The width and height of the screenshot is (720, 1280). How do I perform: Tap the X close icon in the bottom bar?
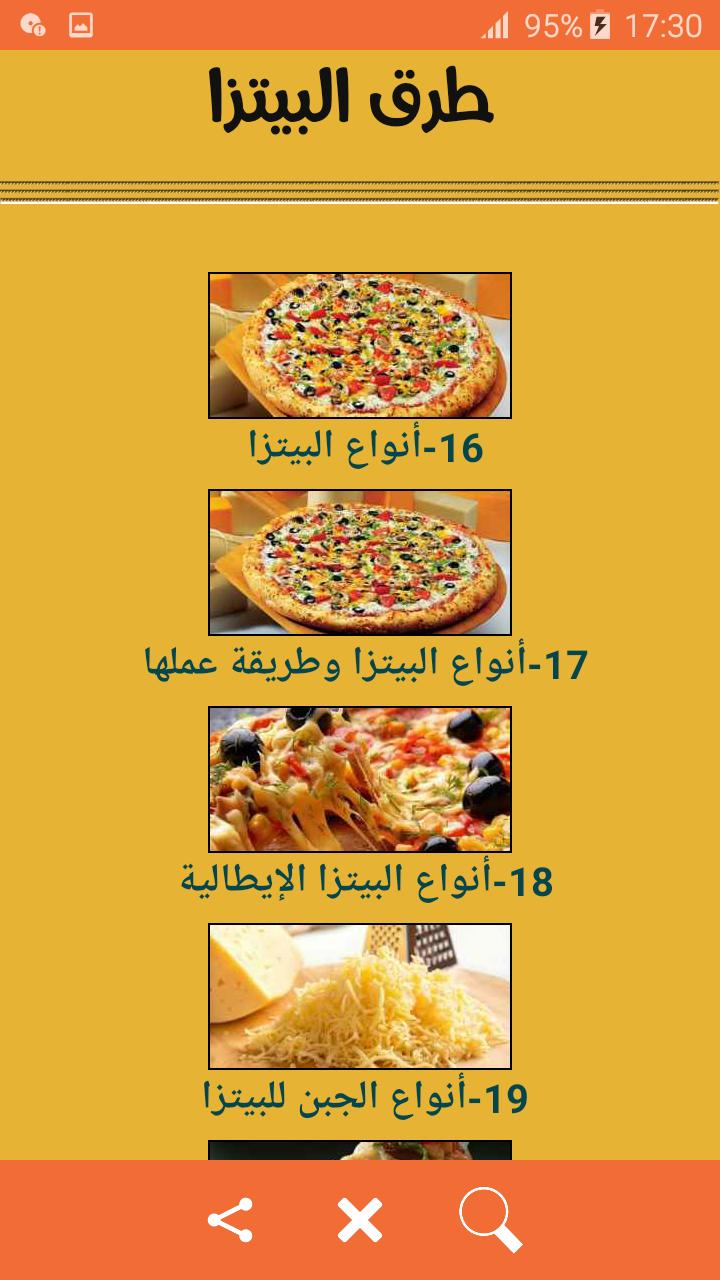(360, 1221)
